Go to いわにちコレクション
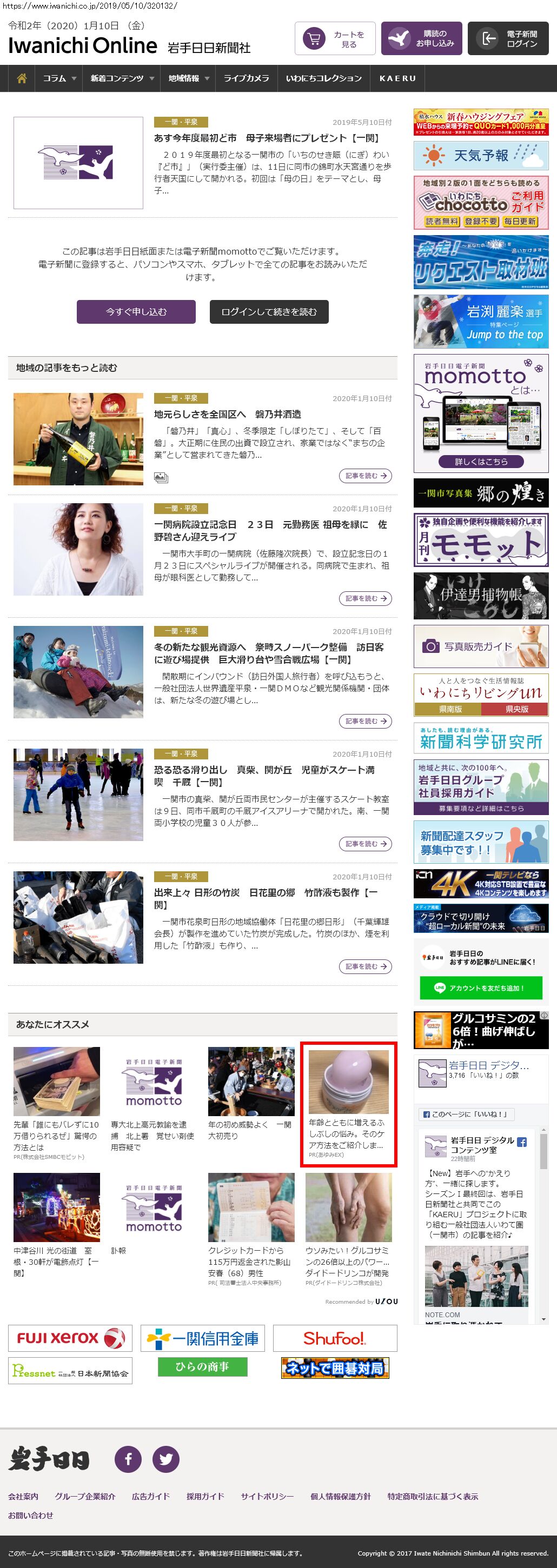The image size is (557, 1568). click(x=323, y=78)
